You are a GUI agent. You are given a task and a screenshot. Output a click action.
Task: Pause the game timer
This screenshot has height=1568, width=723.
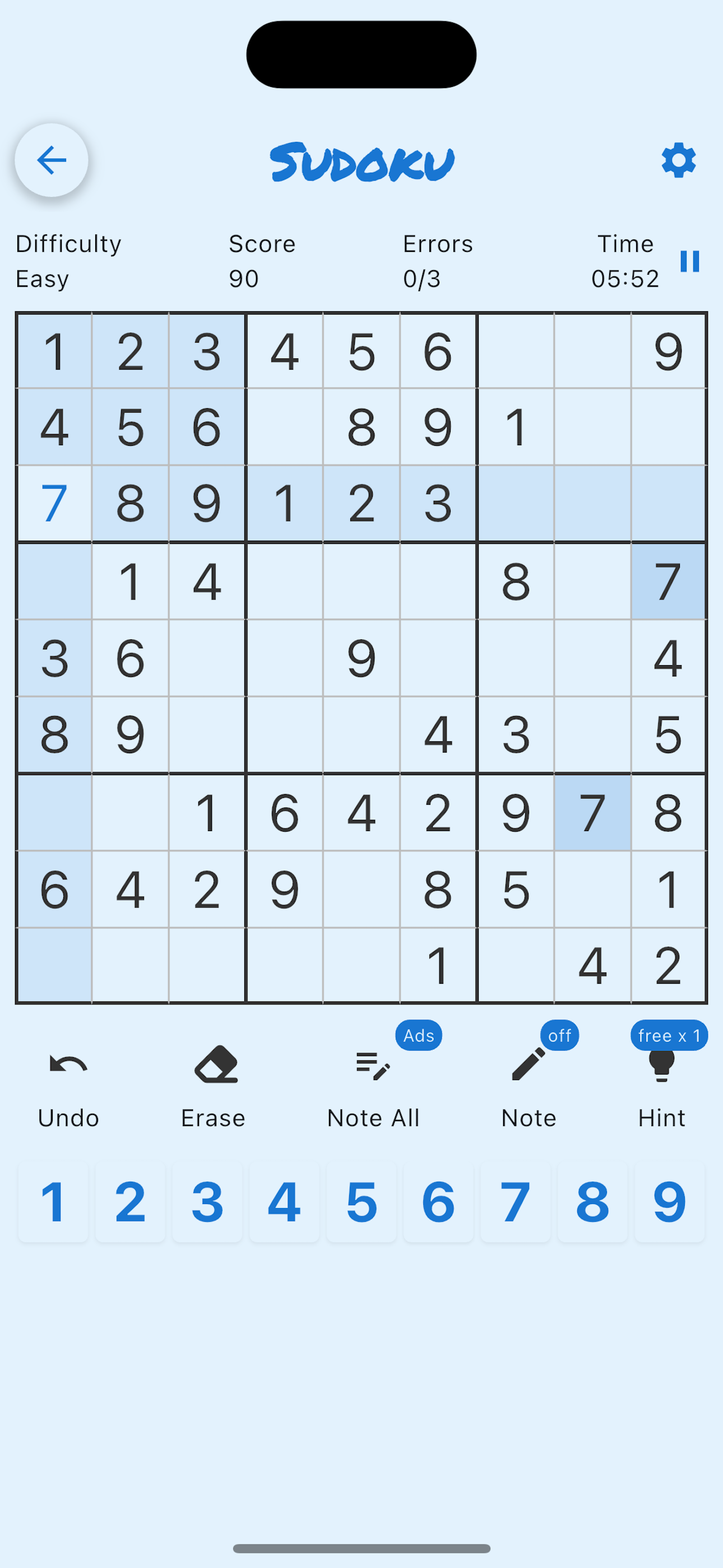pos(689,262)
